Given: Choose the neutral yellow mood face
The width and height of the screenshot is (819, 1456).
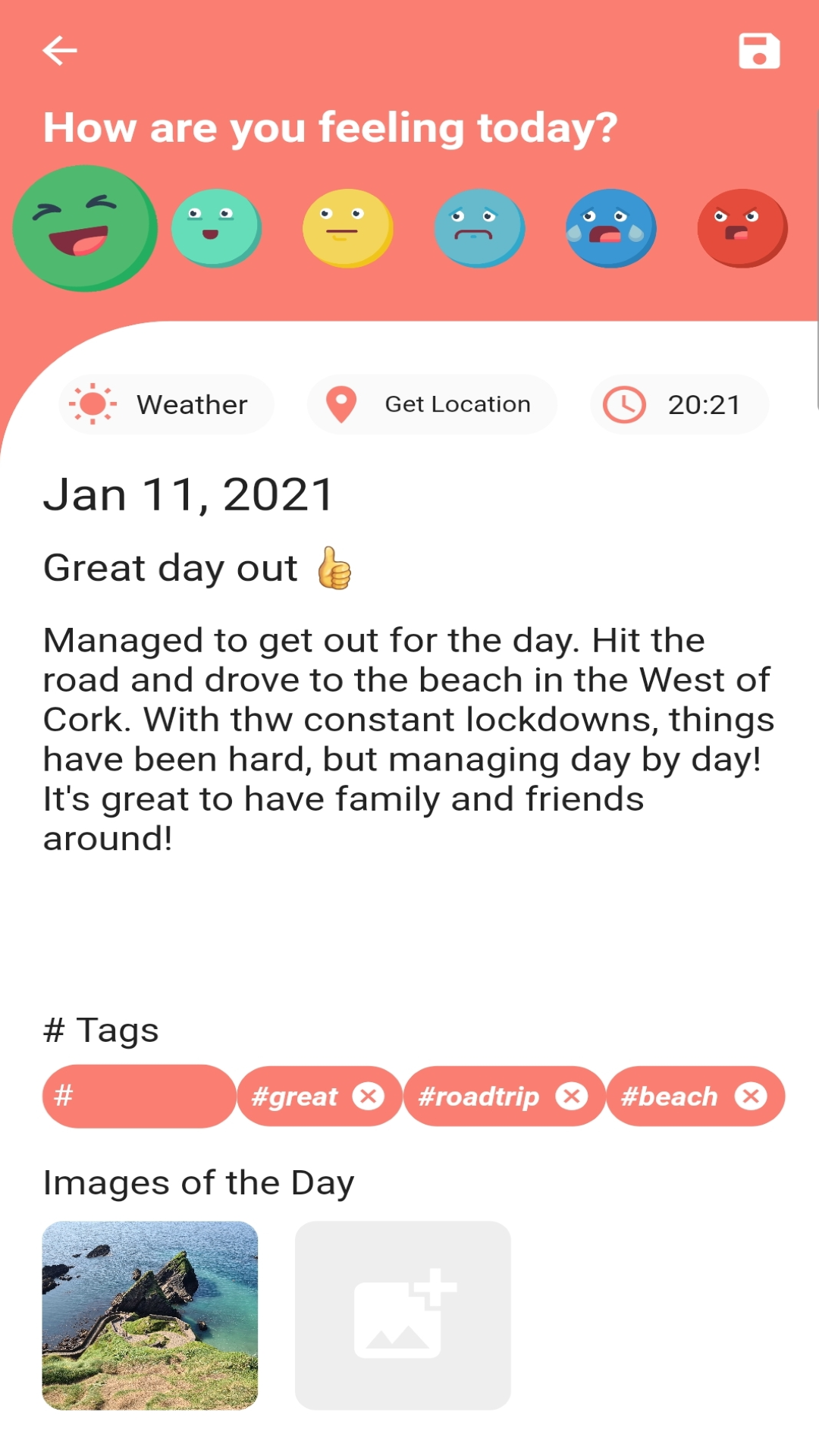Looking at the screenshot, I should click(347, 227).
